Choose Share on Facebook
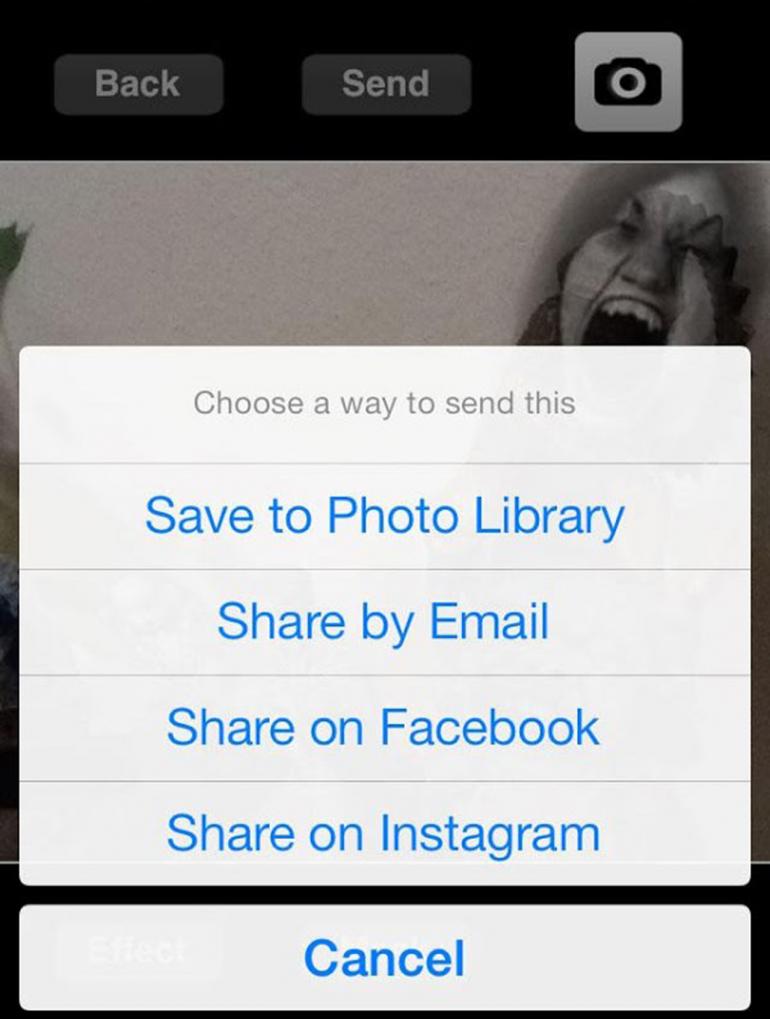Image resolution: width=770 pixels, height=1019 pixels. click(385, 727)
